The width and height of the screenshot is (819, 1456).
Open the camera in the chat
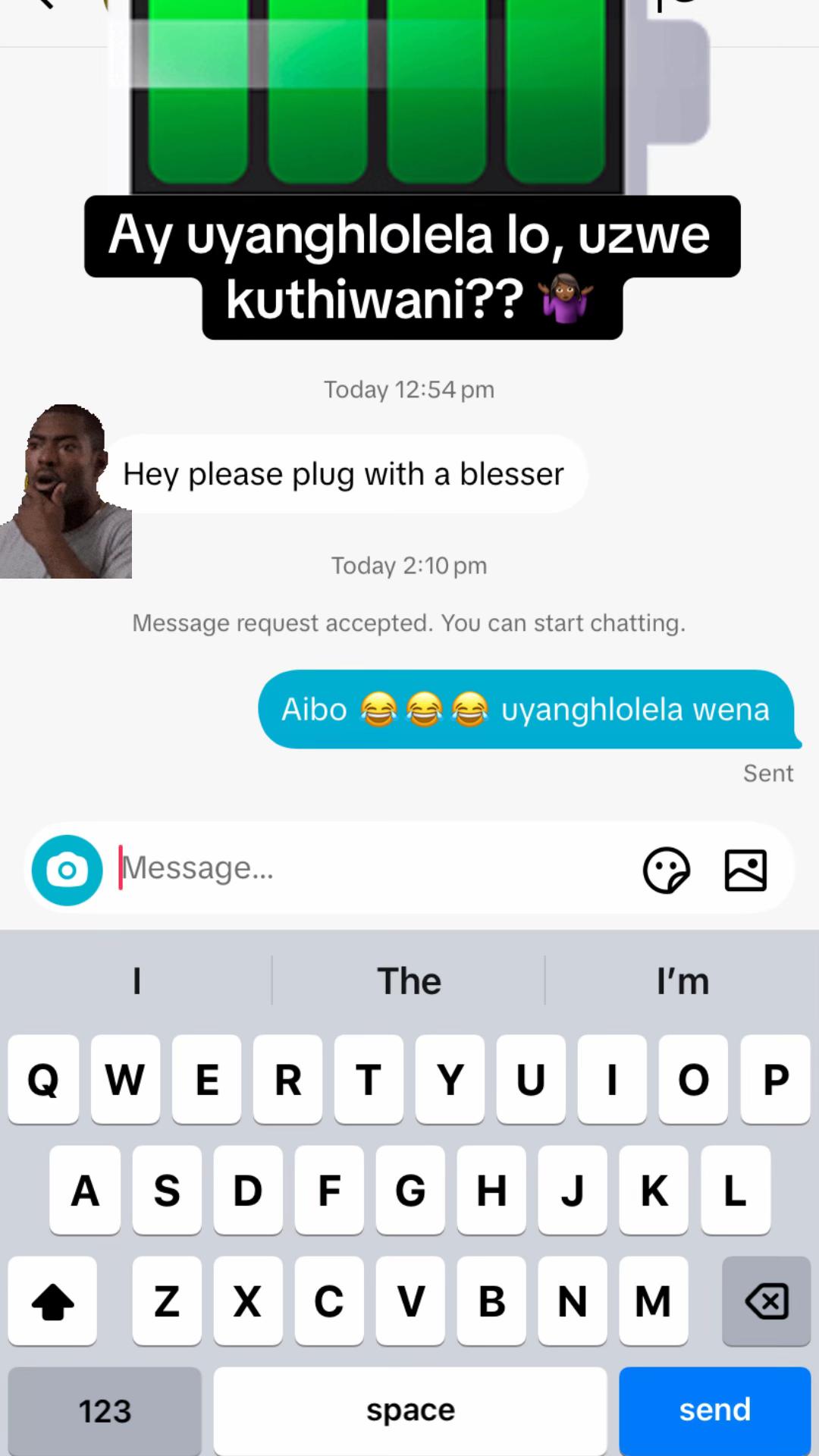click(67, 870)
